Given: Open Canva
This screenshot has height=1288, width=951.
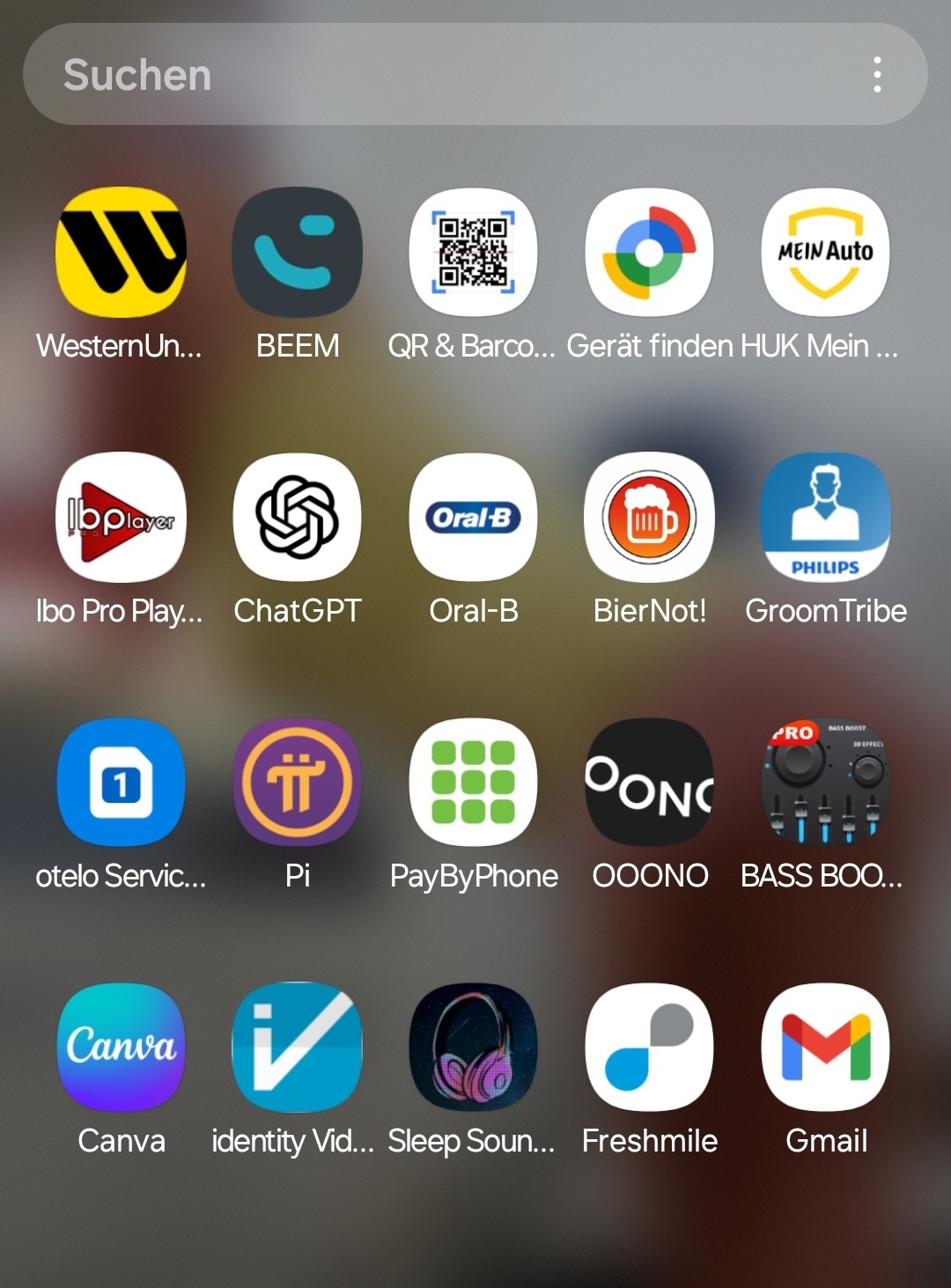Looking at the screenshot, I should tap(121, 1048).
